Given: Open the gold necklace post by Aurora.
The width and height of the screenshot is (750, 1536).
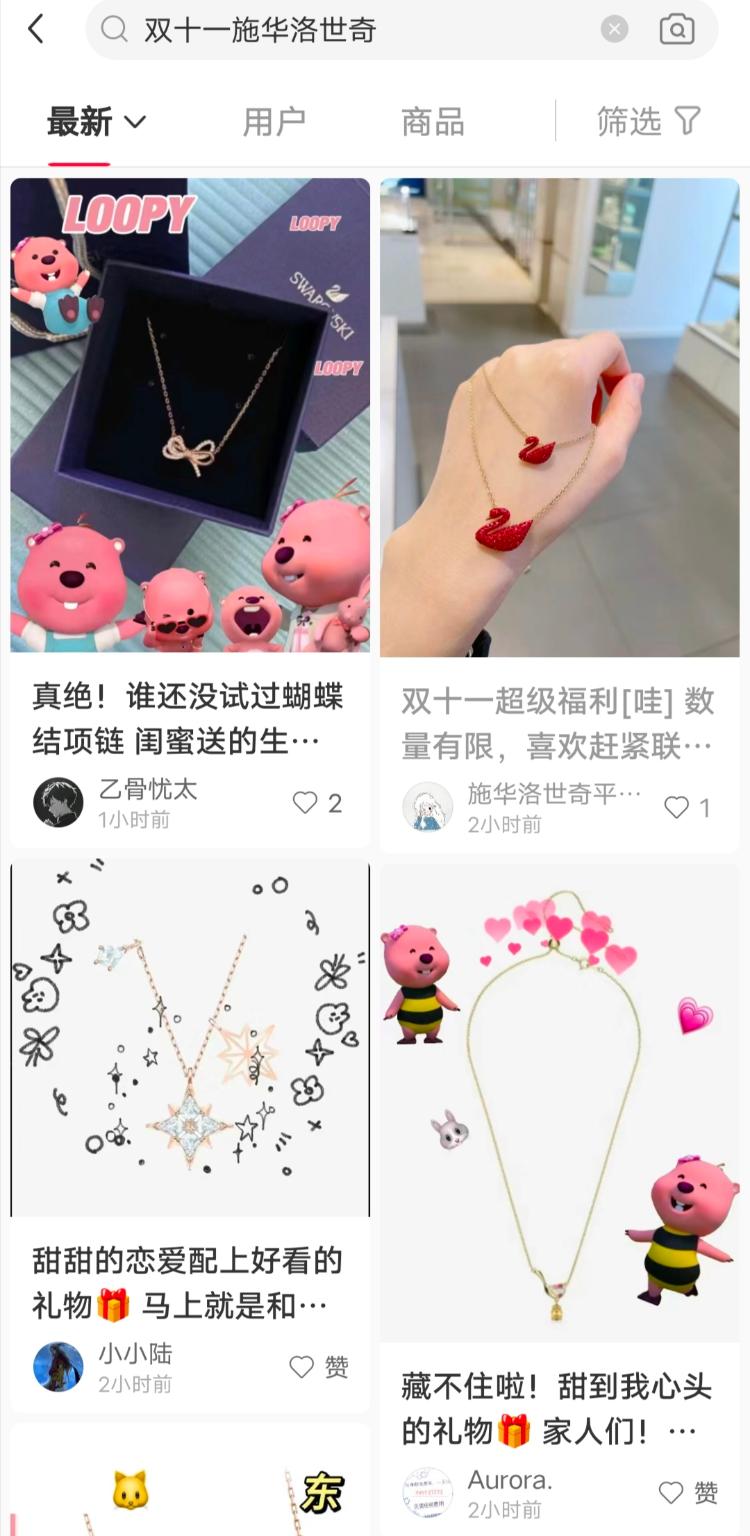Looking at the screenshot, I should [x=560, y=1105].
